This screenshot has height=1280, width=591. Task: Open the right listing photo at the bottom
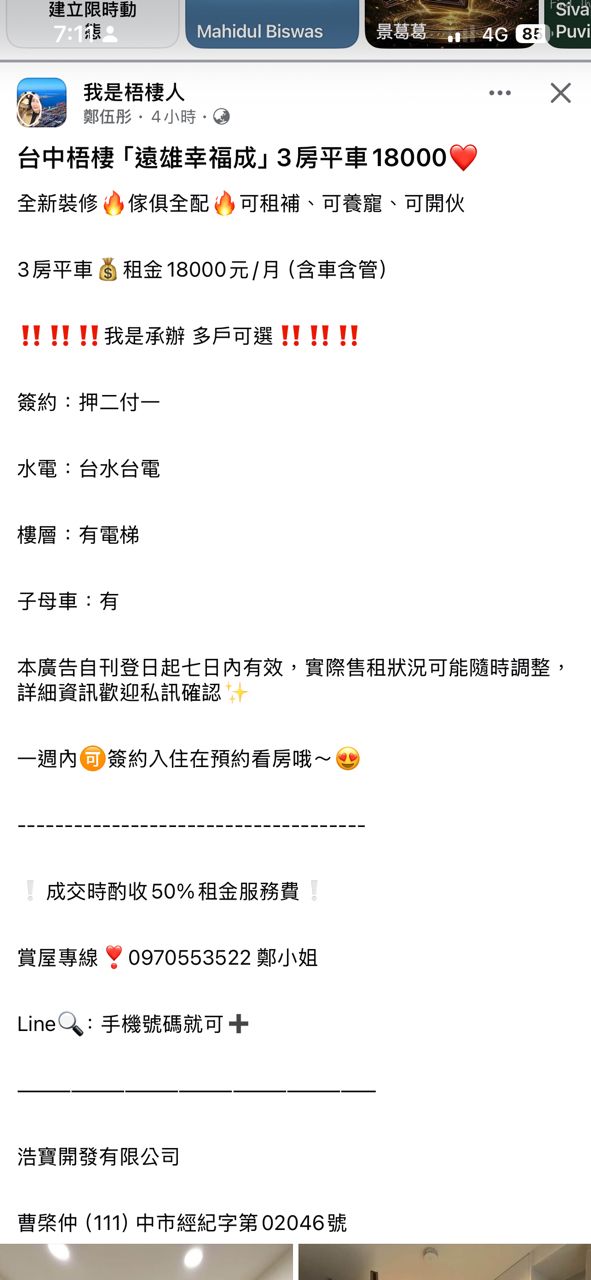pyautogui.click(x=445, y=1262)
